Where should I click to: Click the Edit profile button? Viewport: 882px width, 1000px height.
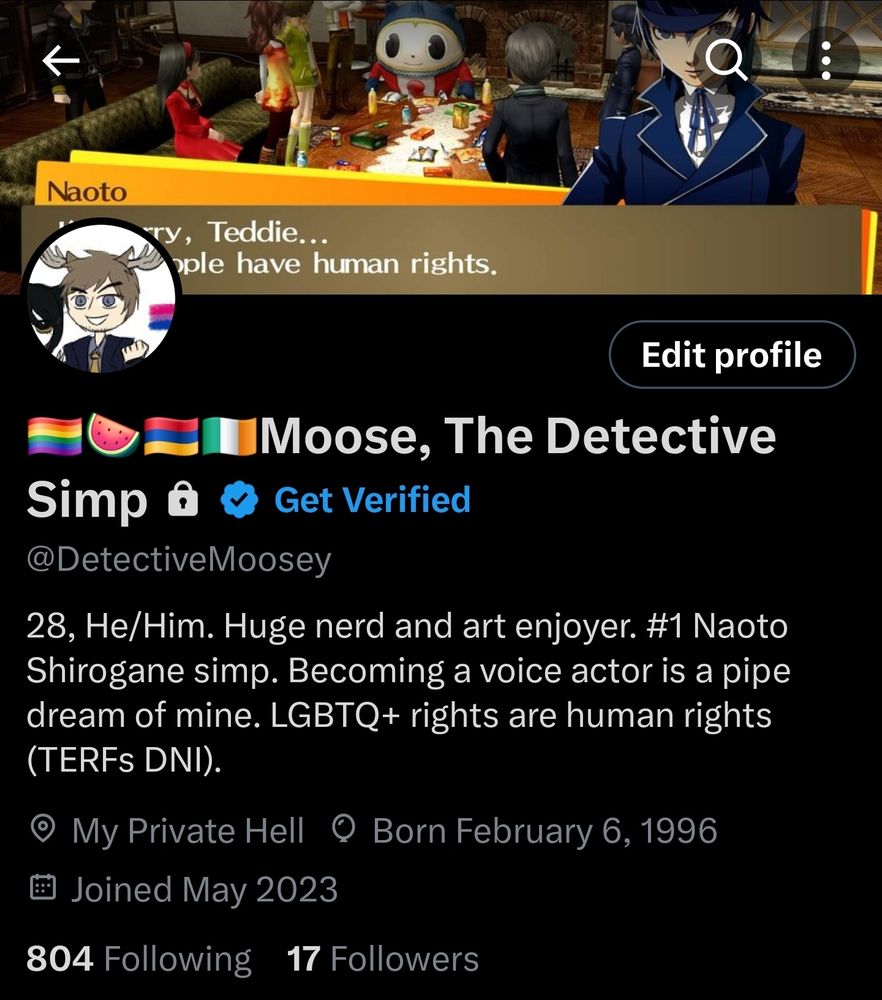coord(731,354)
